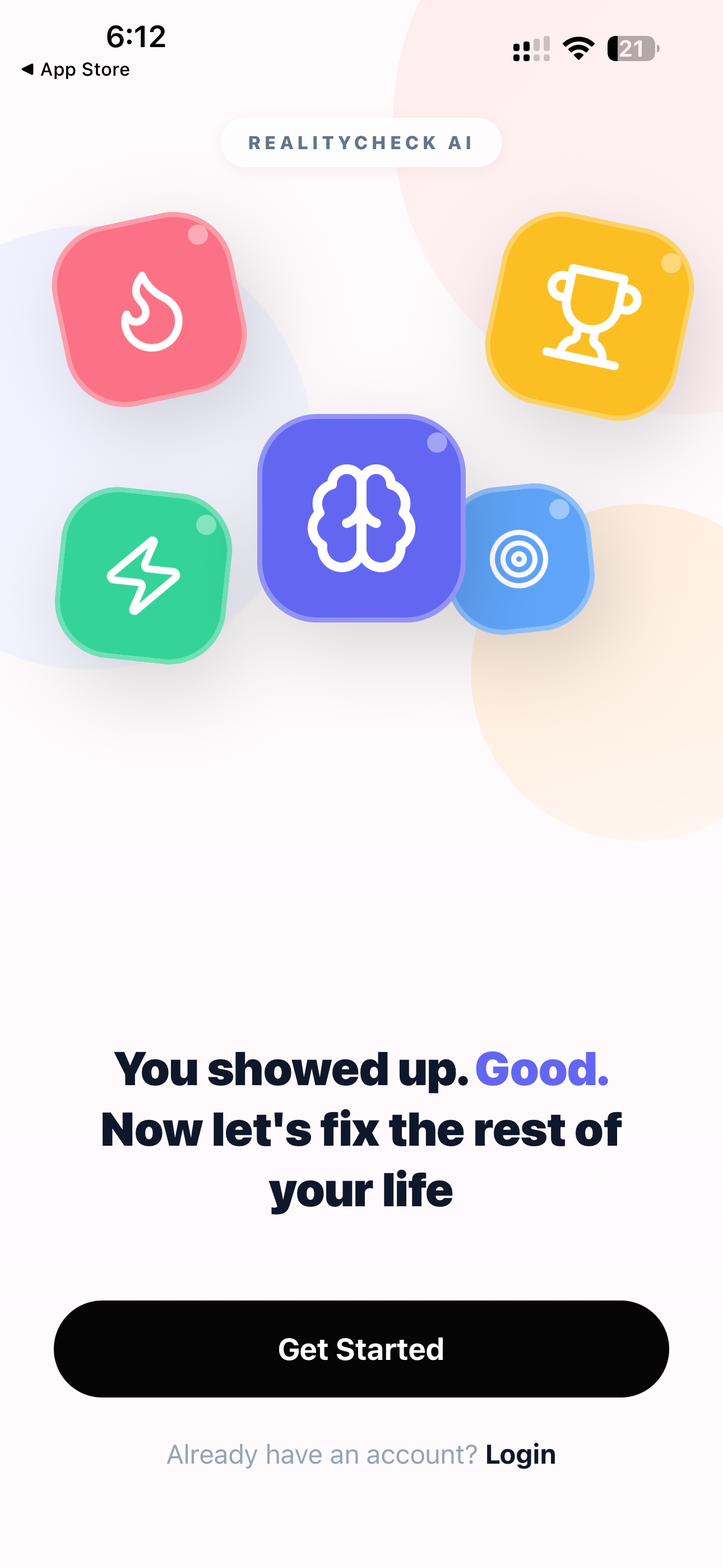Image resolution: width=723 pixels, height=1568 pixels.
Task: Tap the 'Already have an account?' text
Action: click(x=321, y=1454)
